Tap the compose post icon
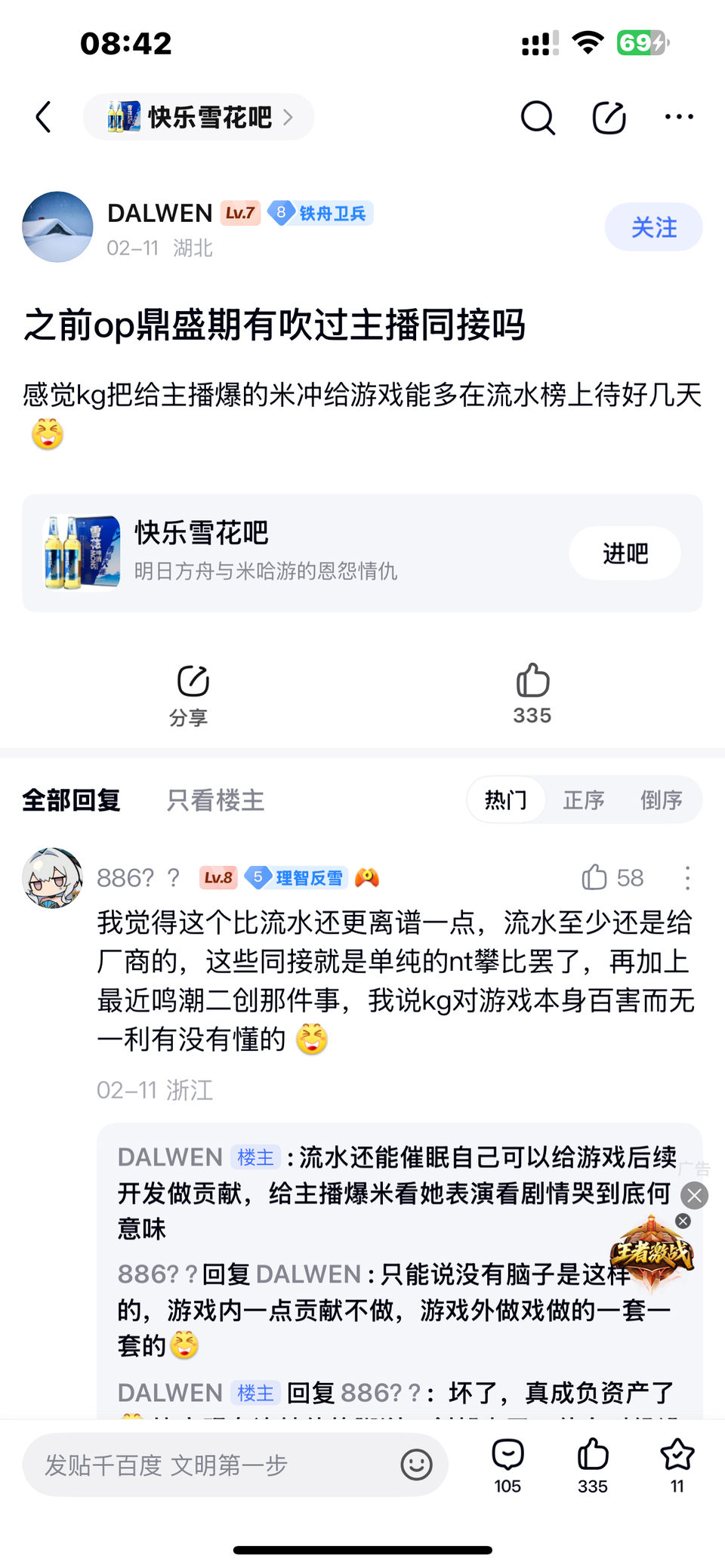Viewport: 725px width, 1568px height. [609, 117]
